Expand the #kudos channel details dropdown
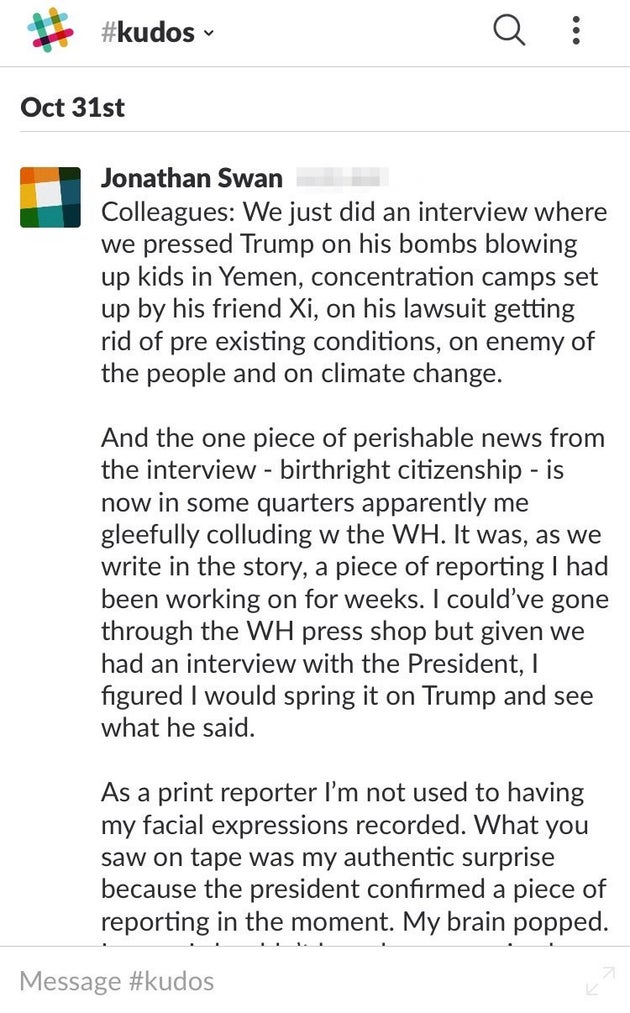 click(157, 33)
